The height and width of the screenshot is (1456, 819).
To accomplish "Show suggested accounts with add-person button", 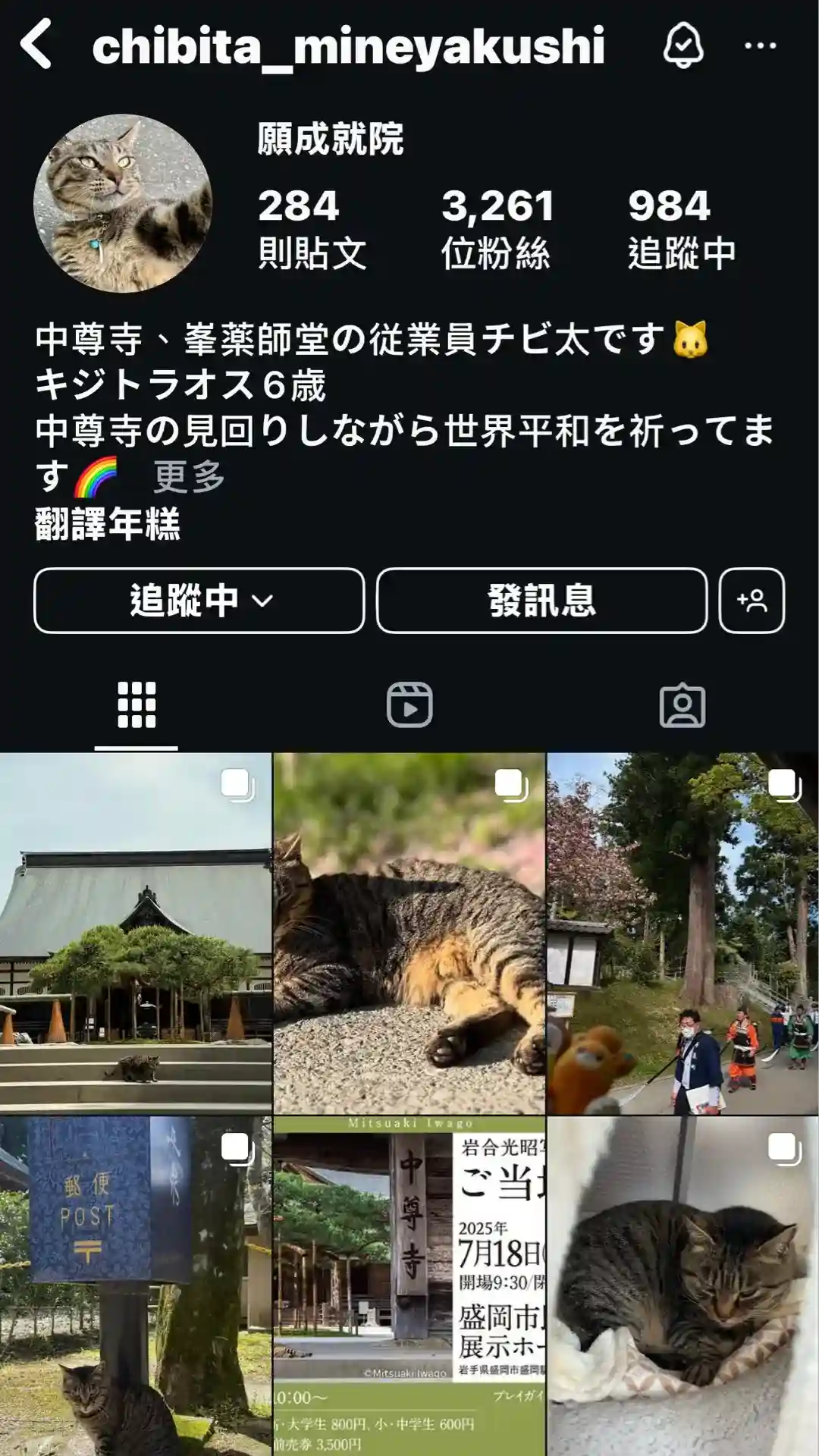I will pos(751,601).
